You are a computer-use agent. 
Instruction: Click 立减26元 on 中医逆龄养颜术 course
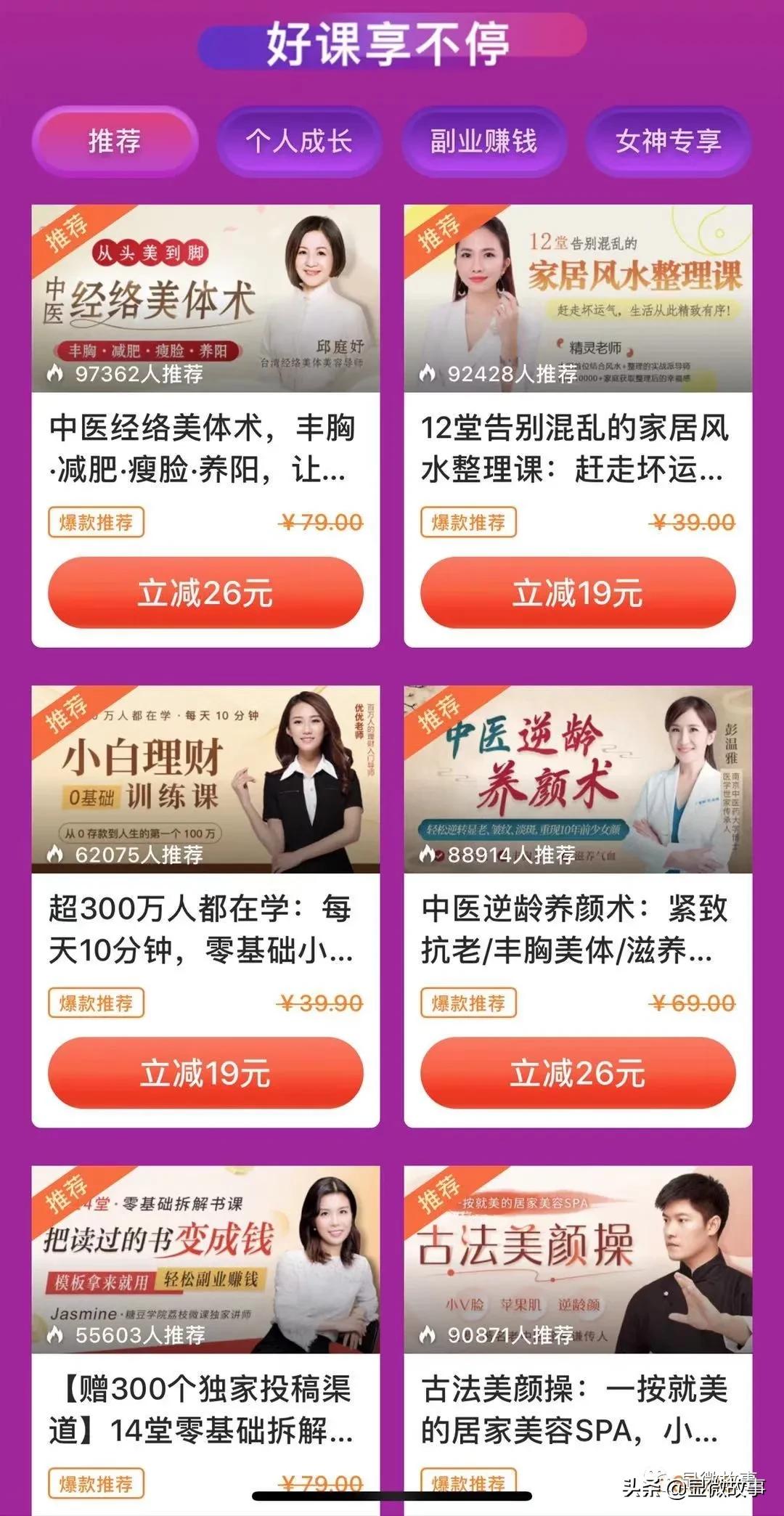click(579, 1074)
